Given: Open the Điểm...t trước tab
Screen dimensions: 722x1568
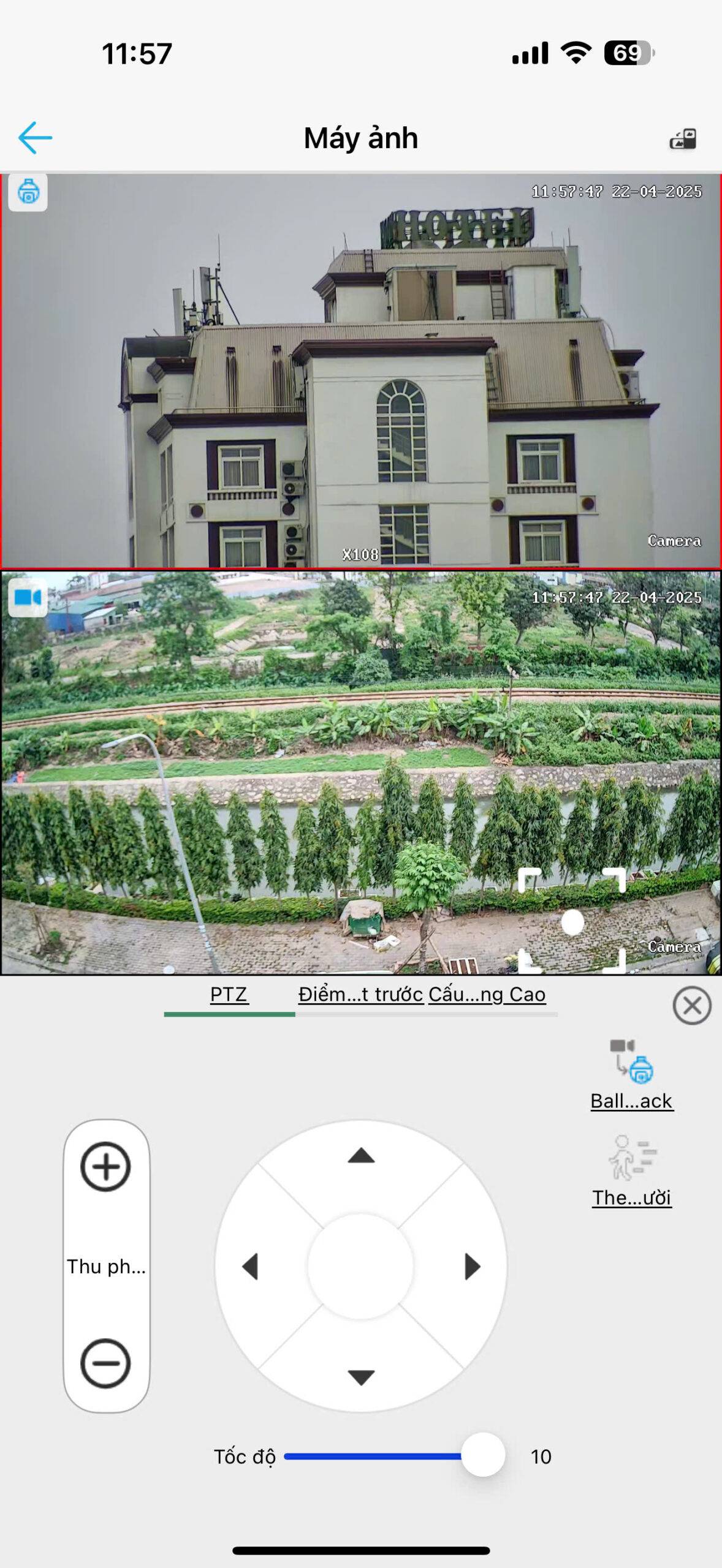Looking at the screenshot, I should (x=360, y=994).
